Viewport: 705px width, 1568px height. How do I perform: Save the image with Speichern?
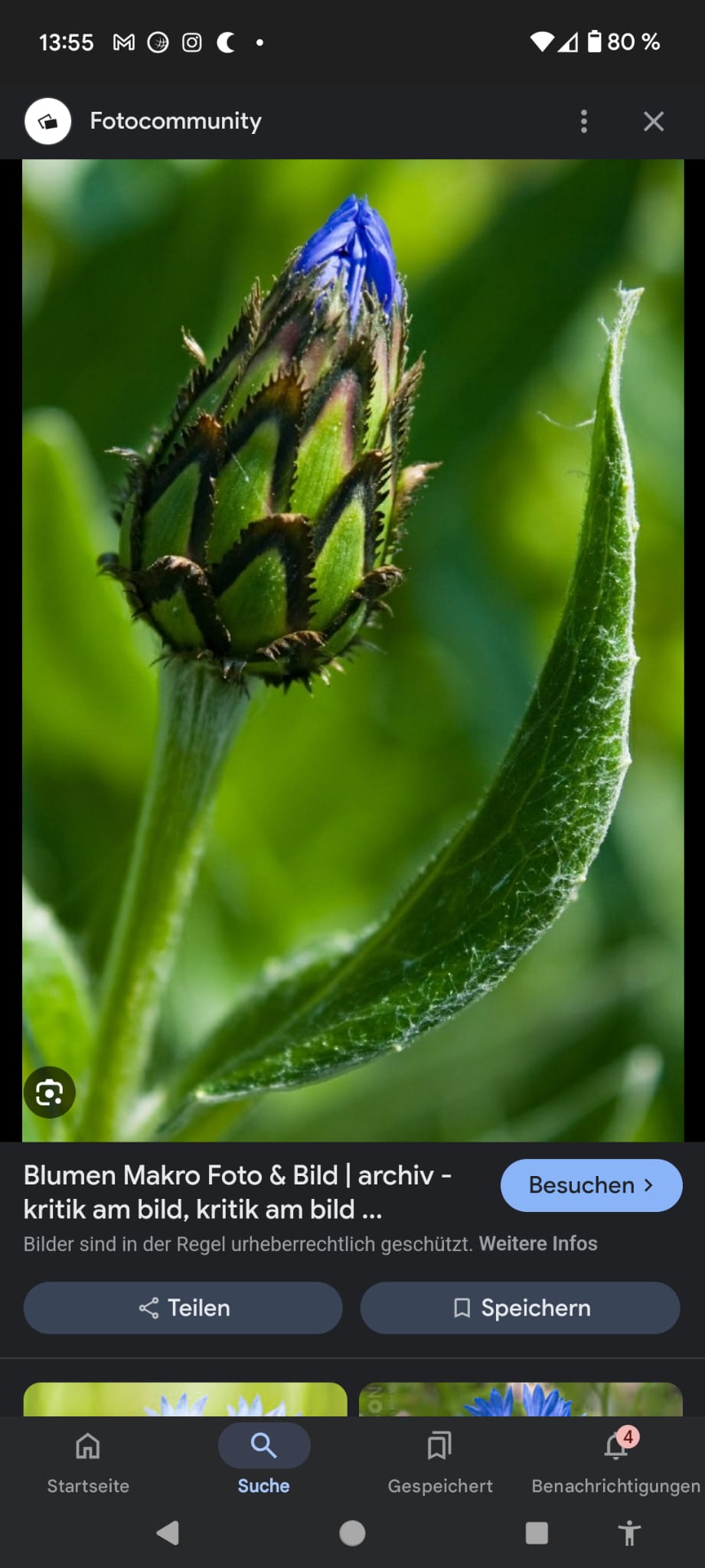point(521,1308)
